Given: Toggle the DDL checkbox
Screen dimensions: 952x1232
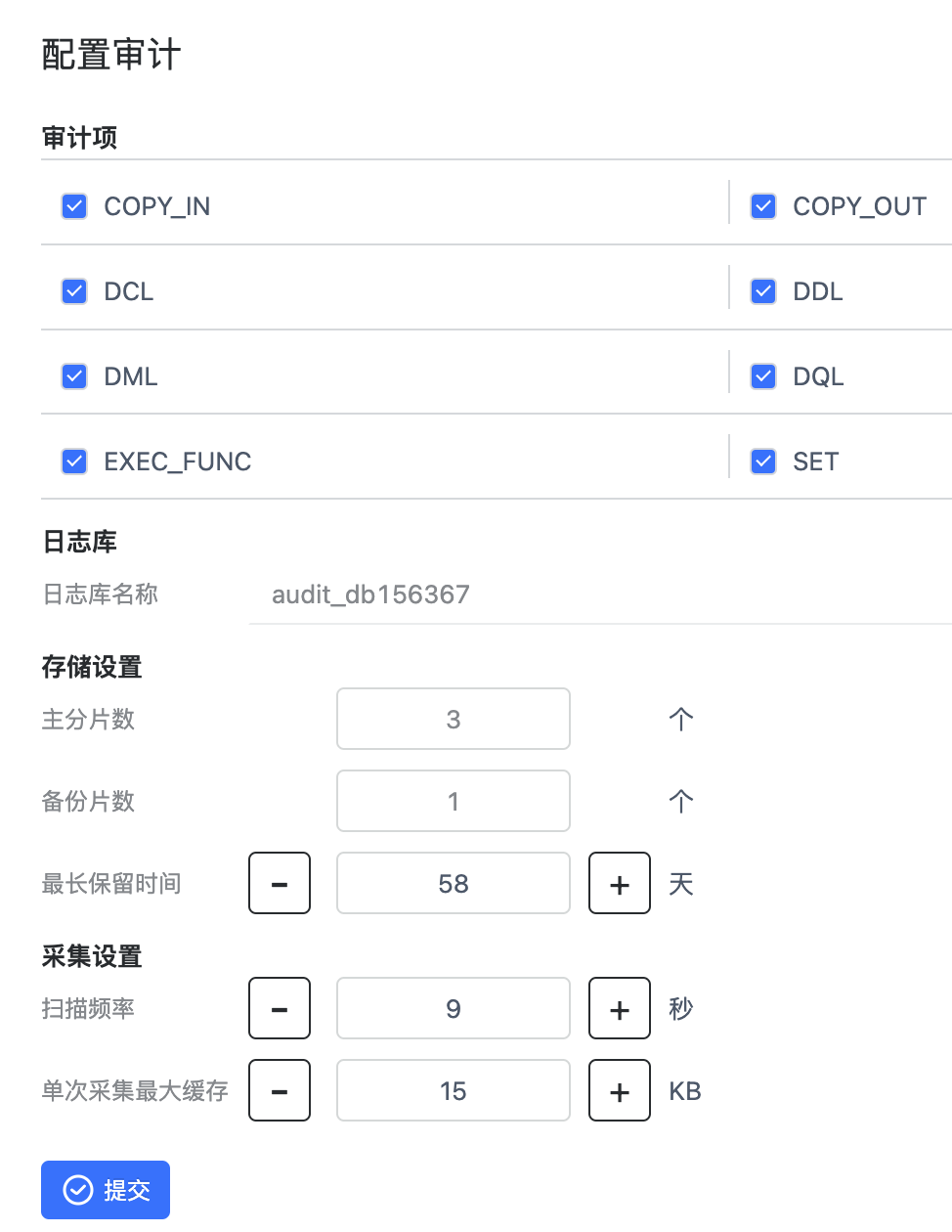Looking at the screenshot, I should 763,291.
